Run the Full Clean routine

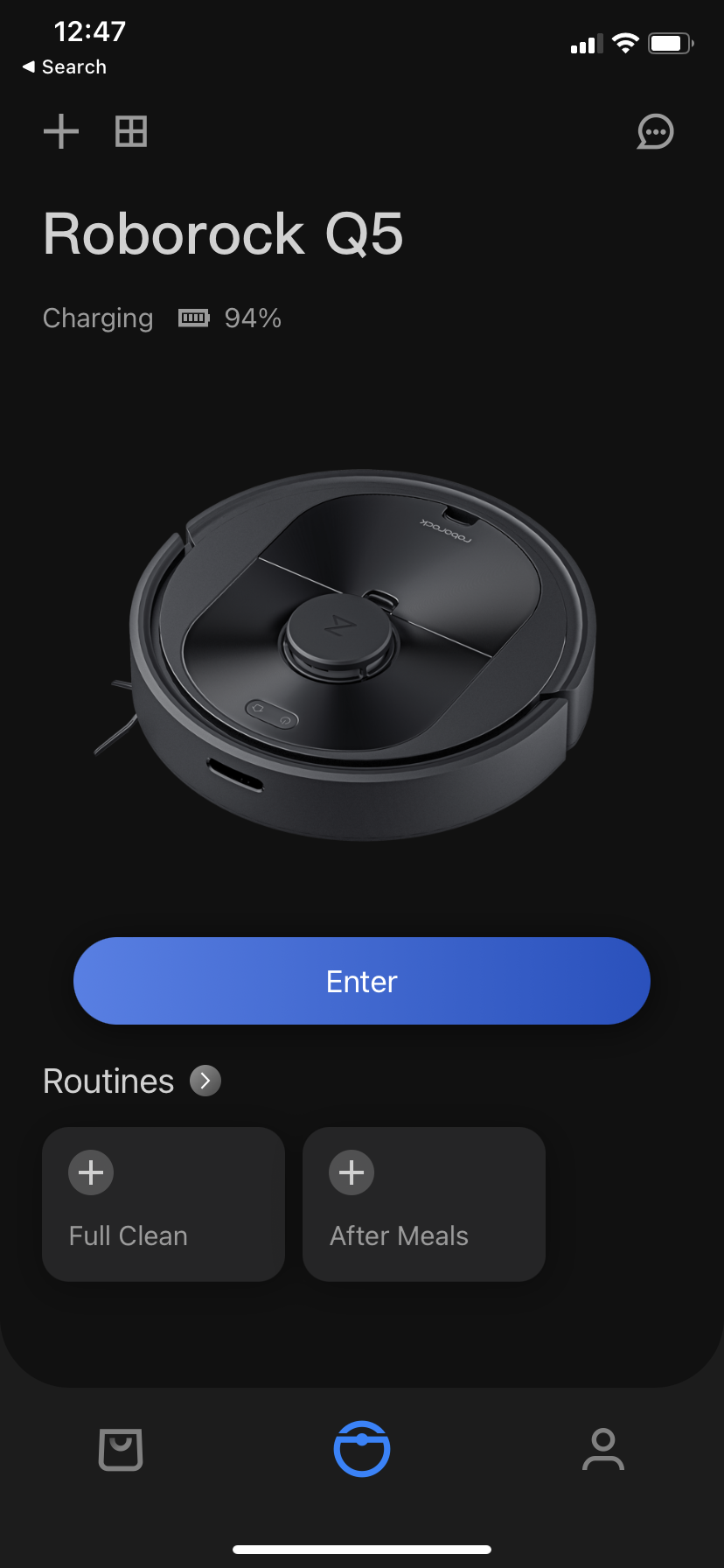[164, 1204]
